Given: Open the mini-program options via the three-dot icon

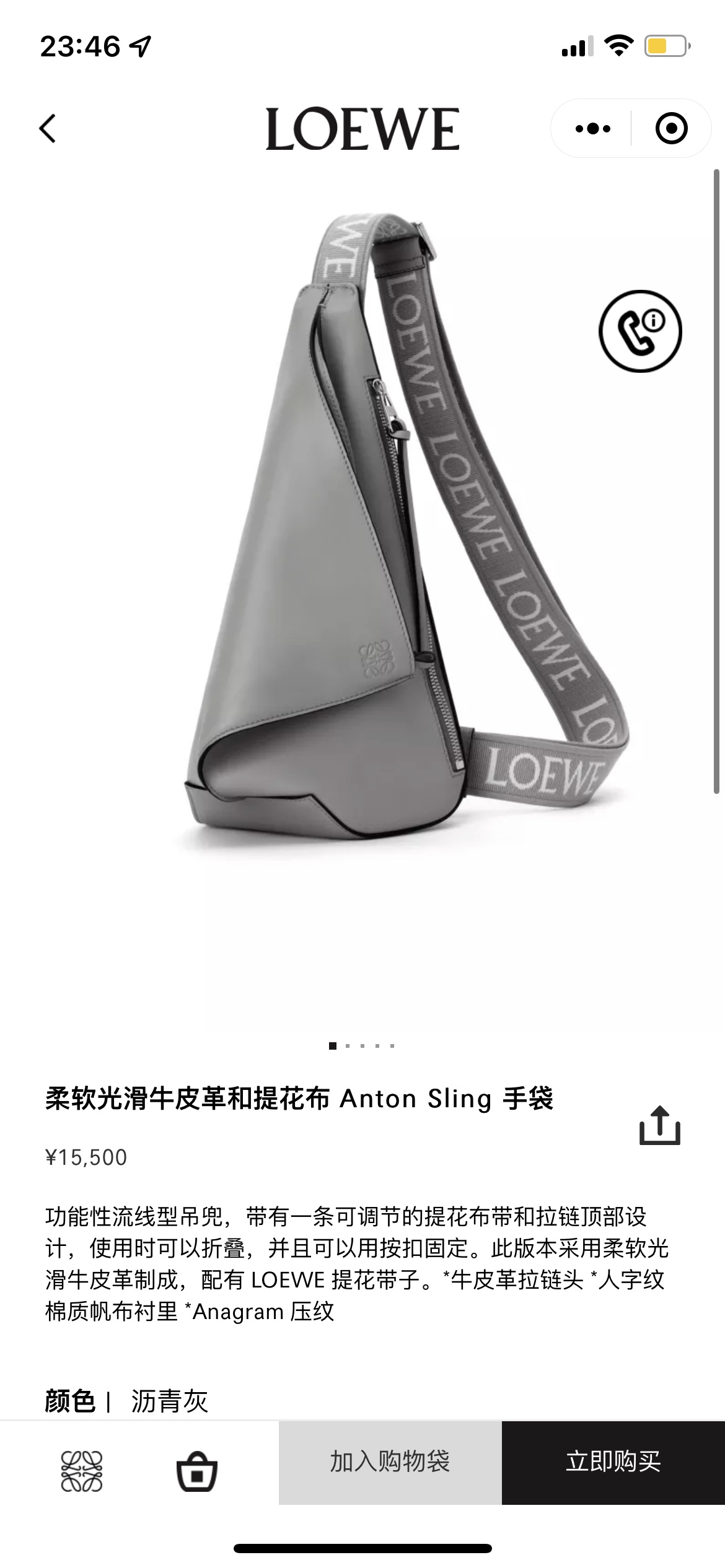Looking at the screenshot, I should [591, 128].
